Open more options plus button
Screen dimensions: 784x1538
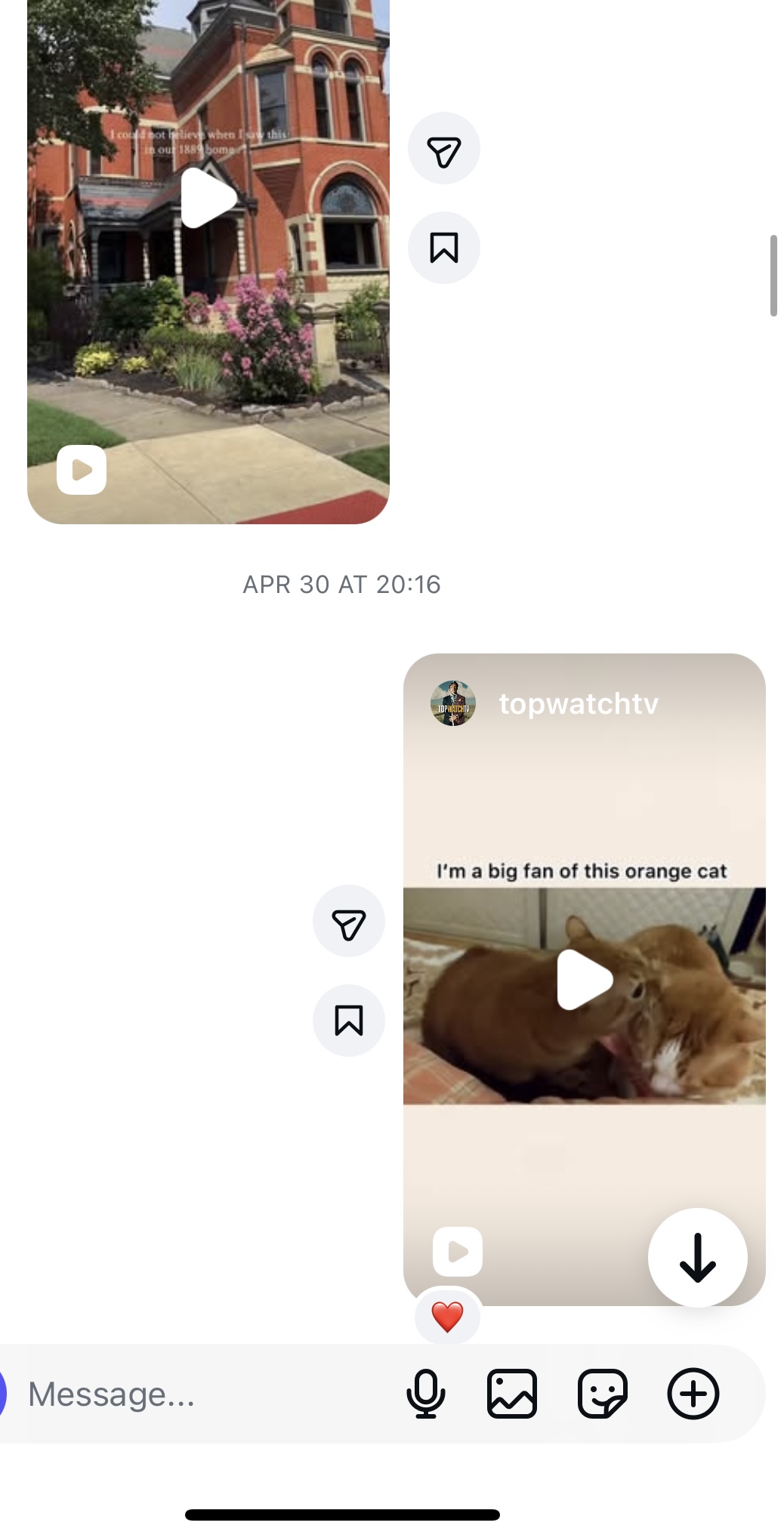click(x=693, y=1394)
